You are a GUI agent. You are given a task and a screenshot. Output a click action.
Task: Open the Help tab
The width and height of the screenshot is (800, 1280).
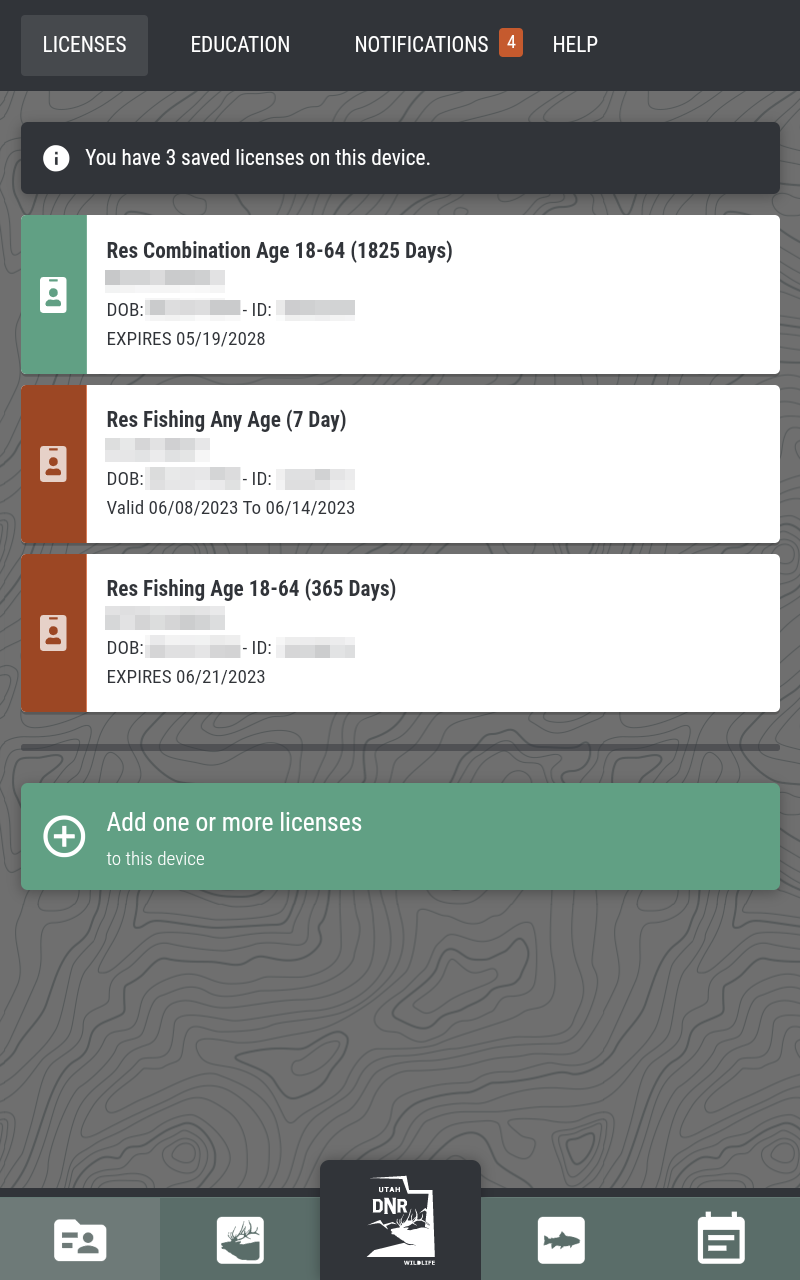click(575, 45)
